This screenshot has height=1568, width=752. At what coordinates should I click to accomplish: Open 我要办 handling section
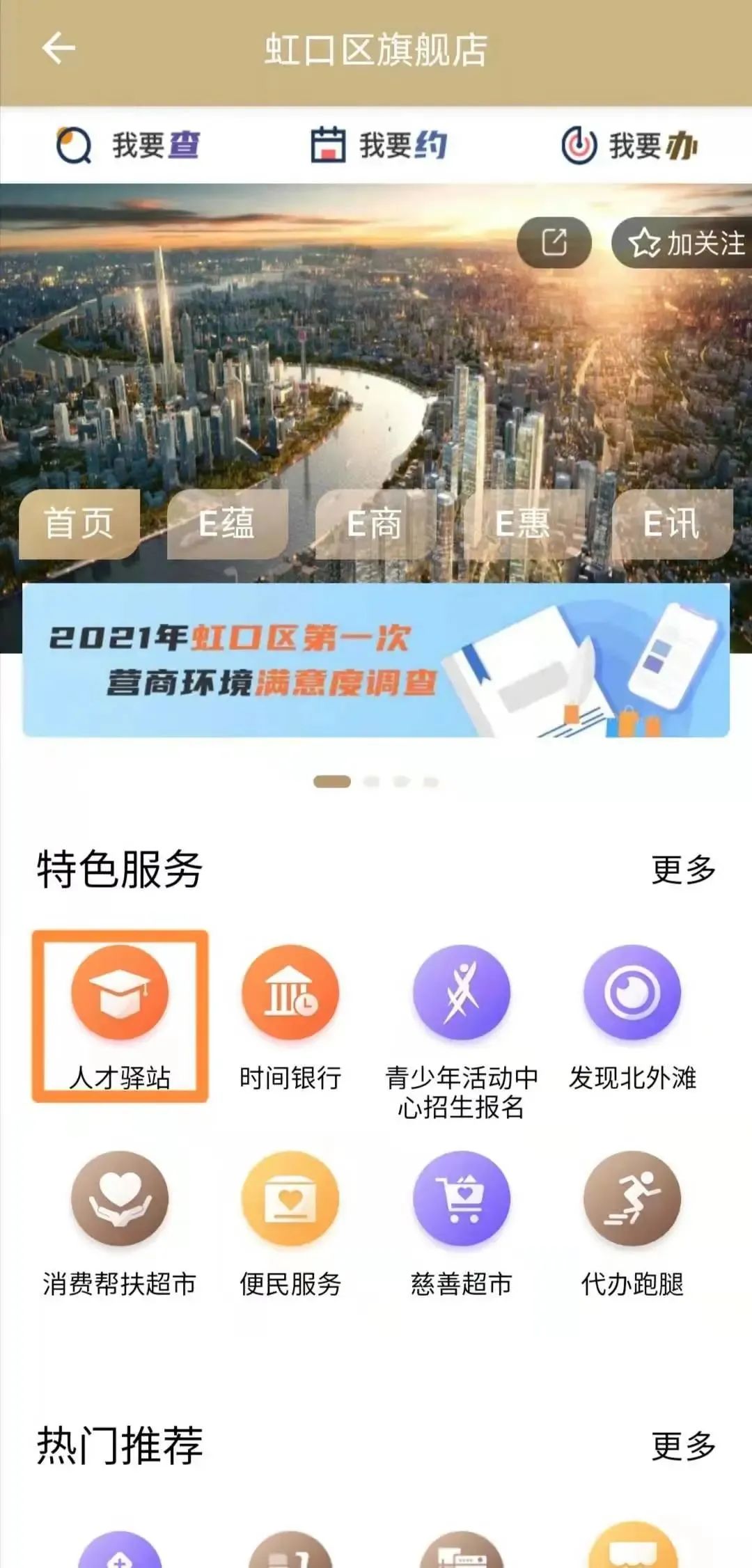(629, 146)
